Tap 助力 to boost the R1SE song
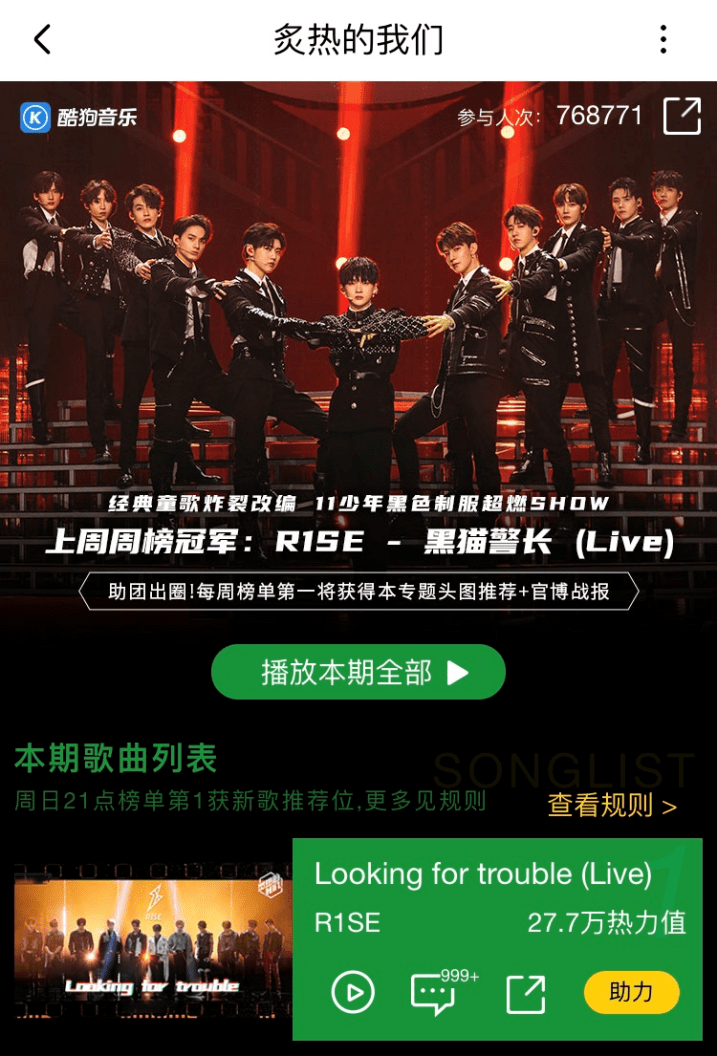Viewport: 717px width, 1056px height. [631, 992]
